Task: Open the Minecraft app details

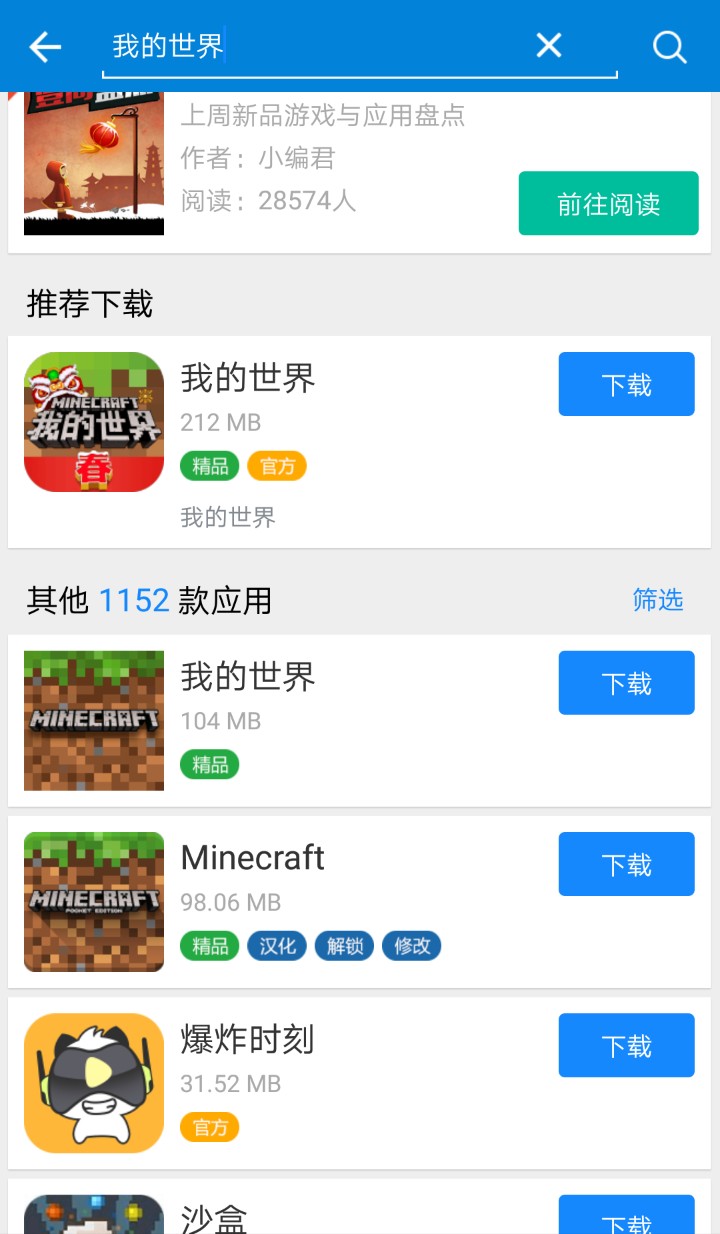Action: [252, 858]
